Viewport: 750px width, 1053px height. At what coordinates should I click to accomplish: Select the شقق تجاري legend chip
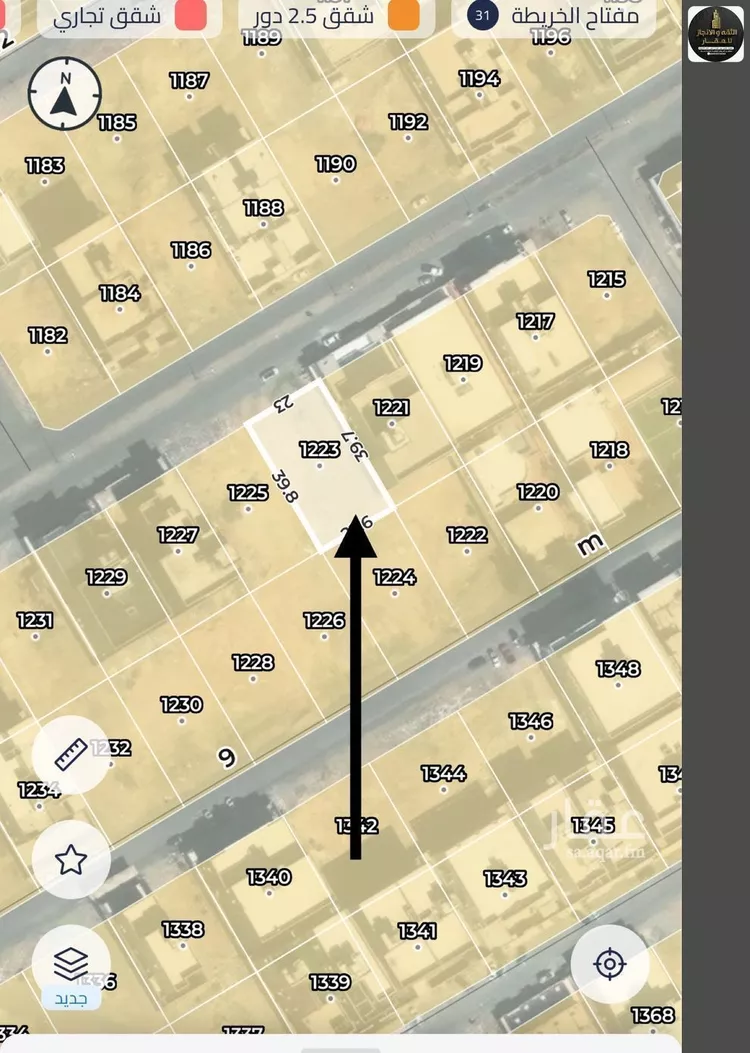[x=124, y=16]
